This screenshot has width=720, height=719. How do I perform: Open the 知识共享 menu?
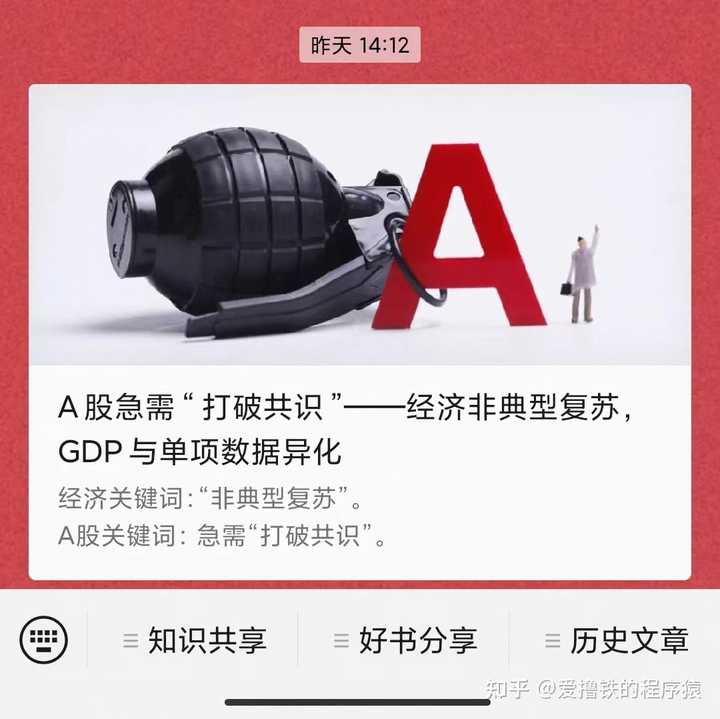195,640
